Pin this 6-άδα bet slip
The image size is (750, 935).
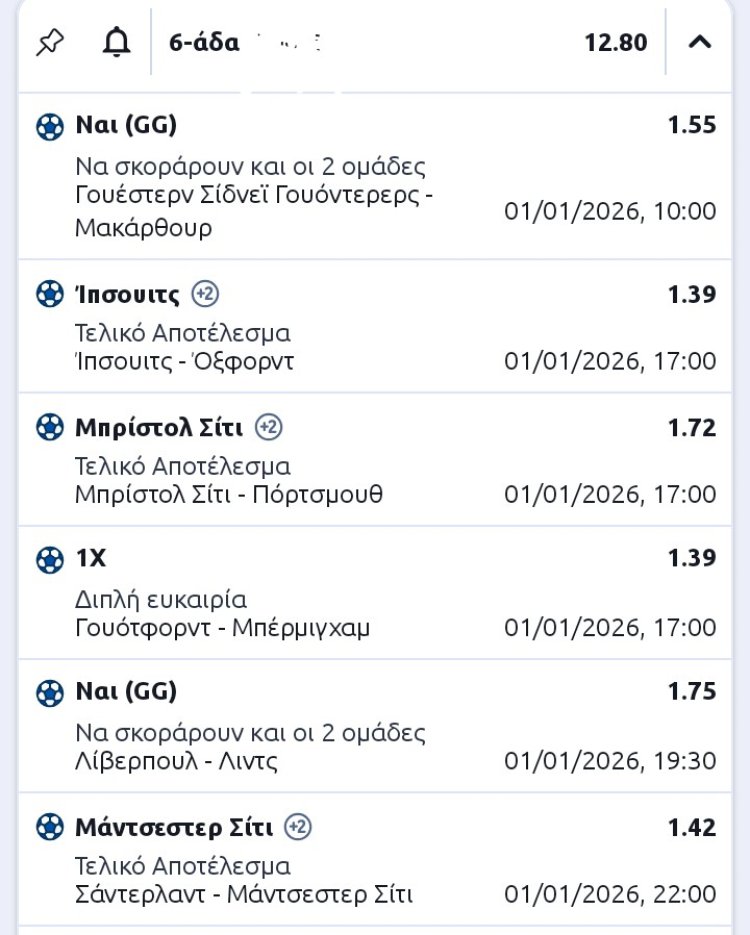pyautogui.click(x=48, y=42)
